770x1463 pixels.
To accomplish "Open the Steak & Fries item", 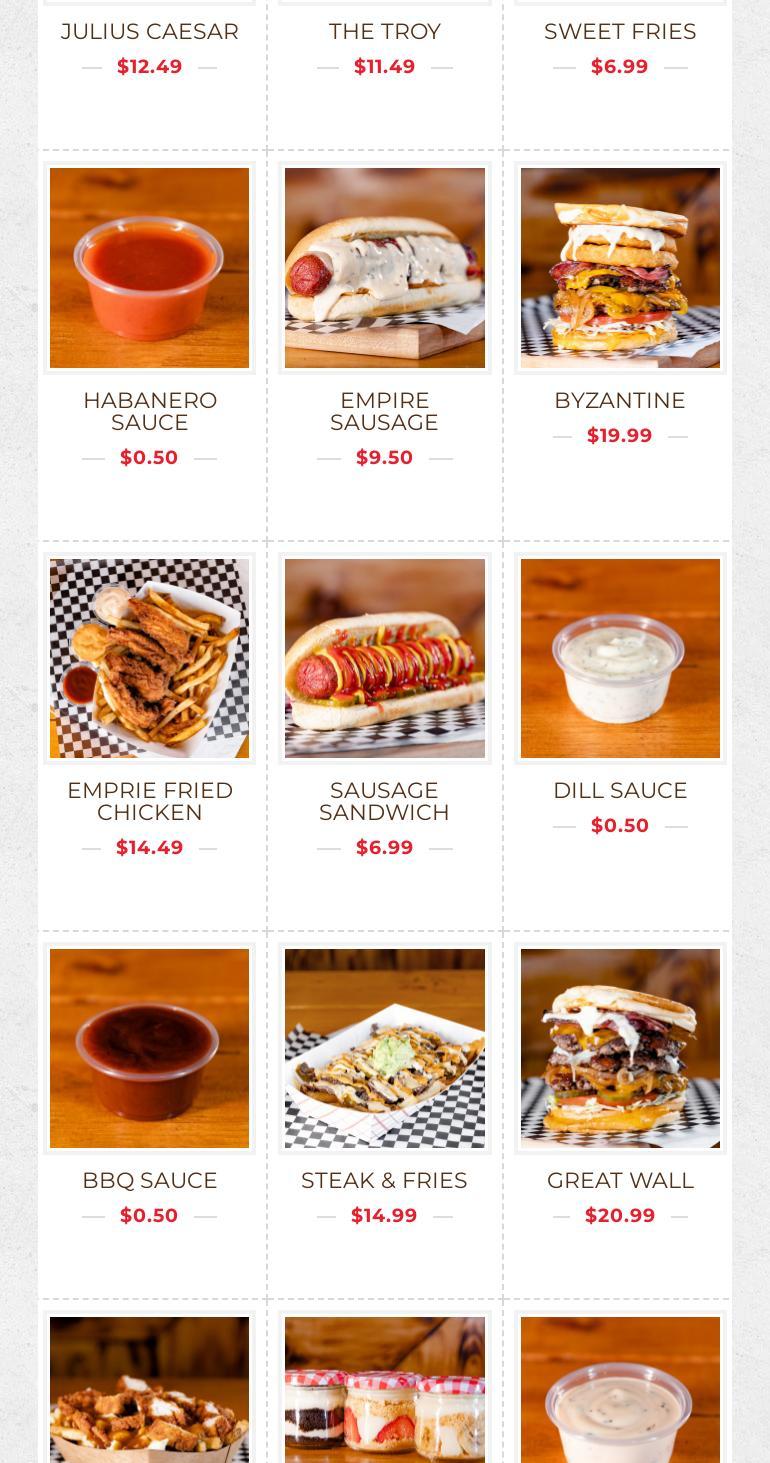I will tap(385, 1048).
